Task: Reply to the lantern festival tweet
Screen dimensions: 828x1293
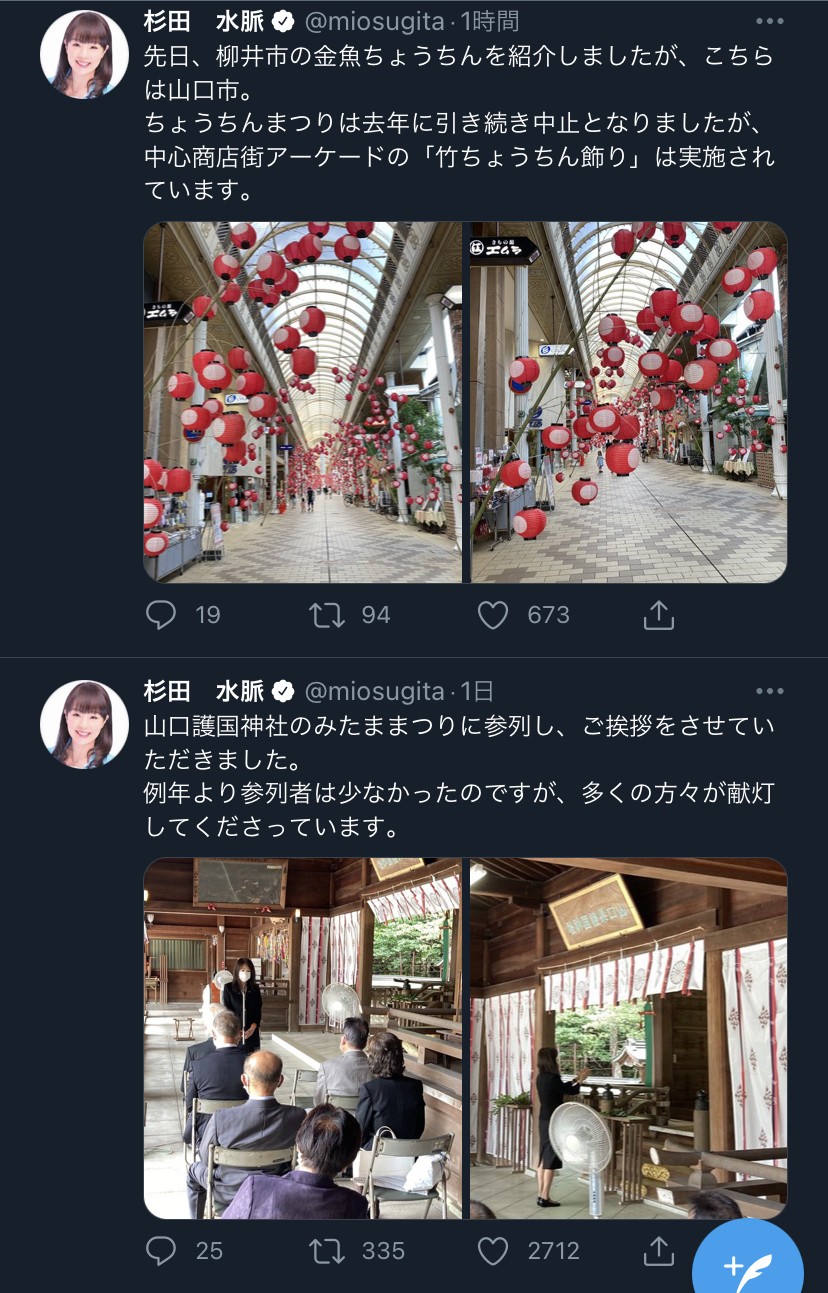Action: 161,614
